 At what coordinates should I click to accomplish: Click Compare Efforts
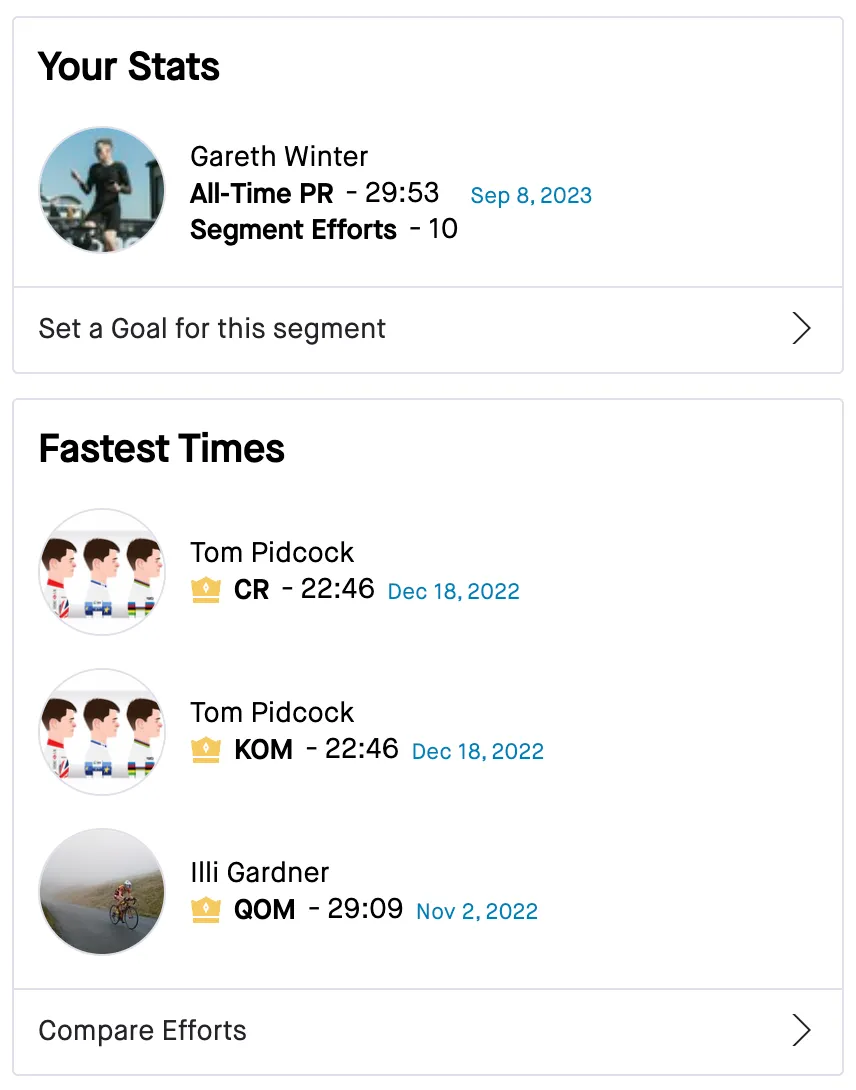[142, 1029]
